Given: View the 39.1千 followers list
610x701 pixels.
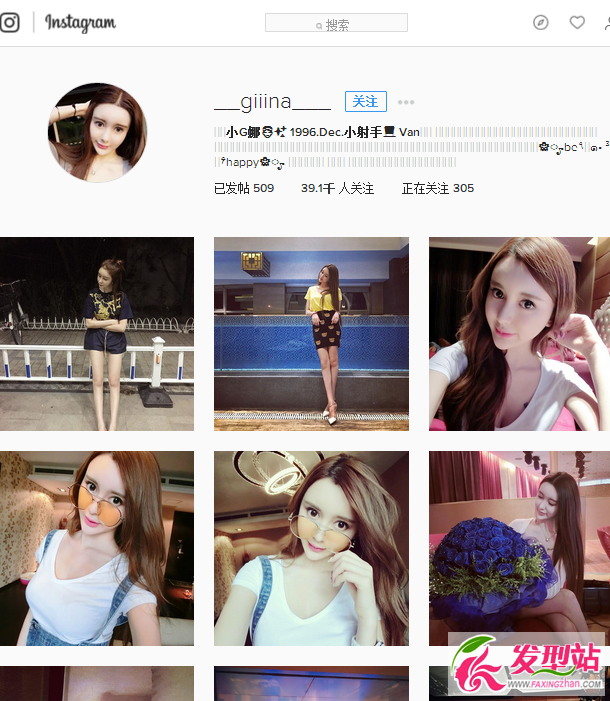Looking at the screenshot, I should click(x=337, y=188).
